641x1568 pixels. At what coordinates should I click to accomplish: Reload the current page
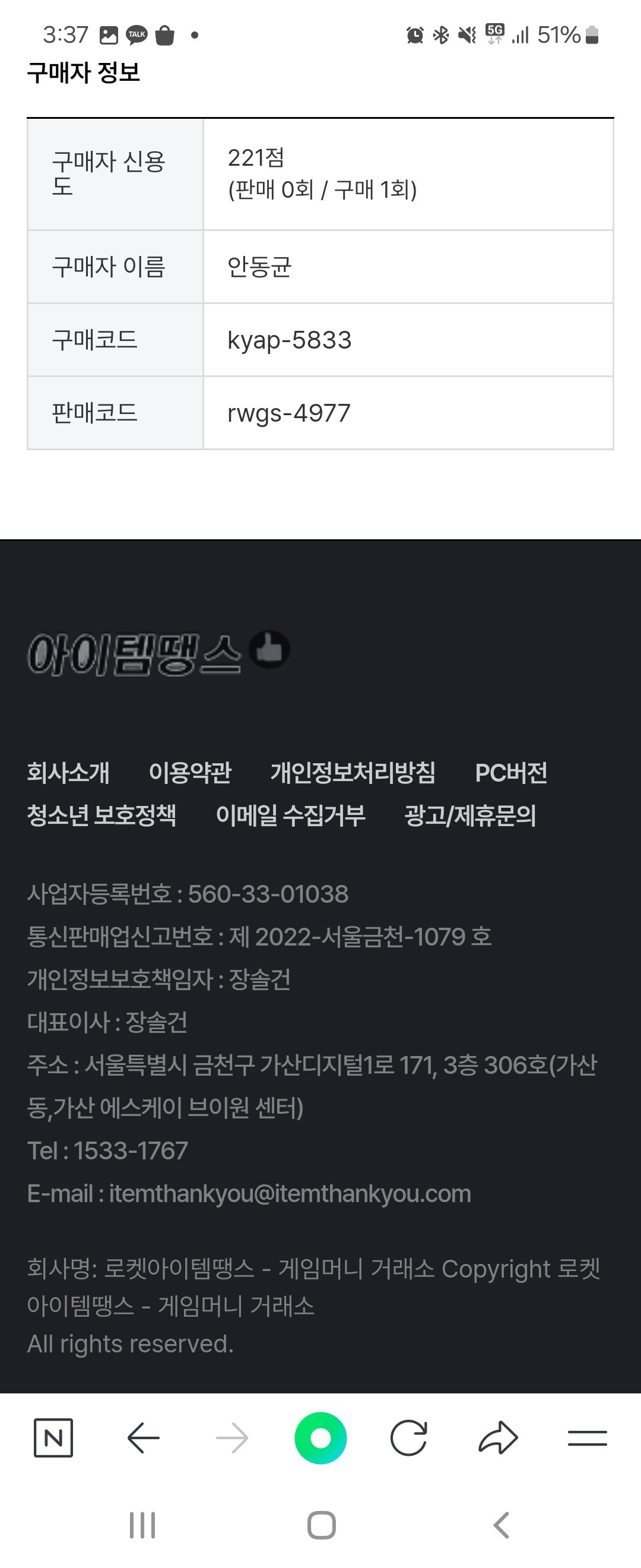409,1438
